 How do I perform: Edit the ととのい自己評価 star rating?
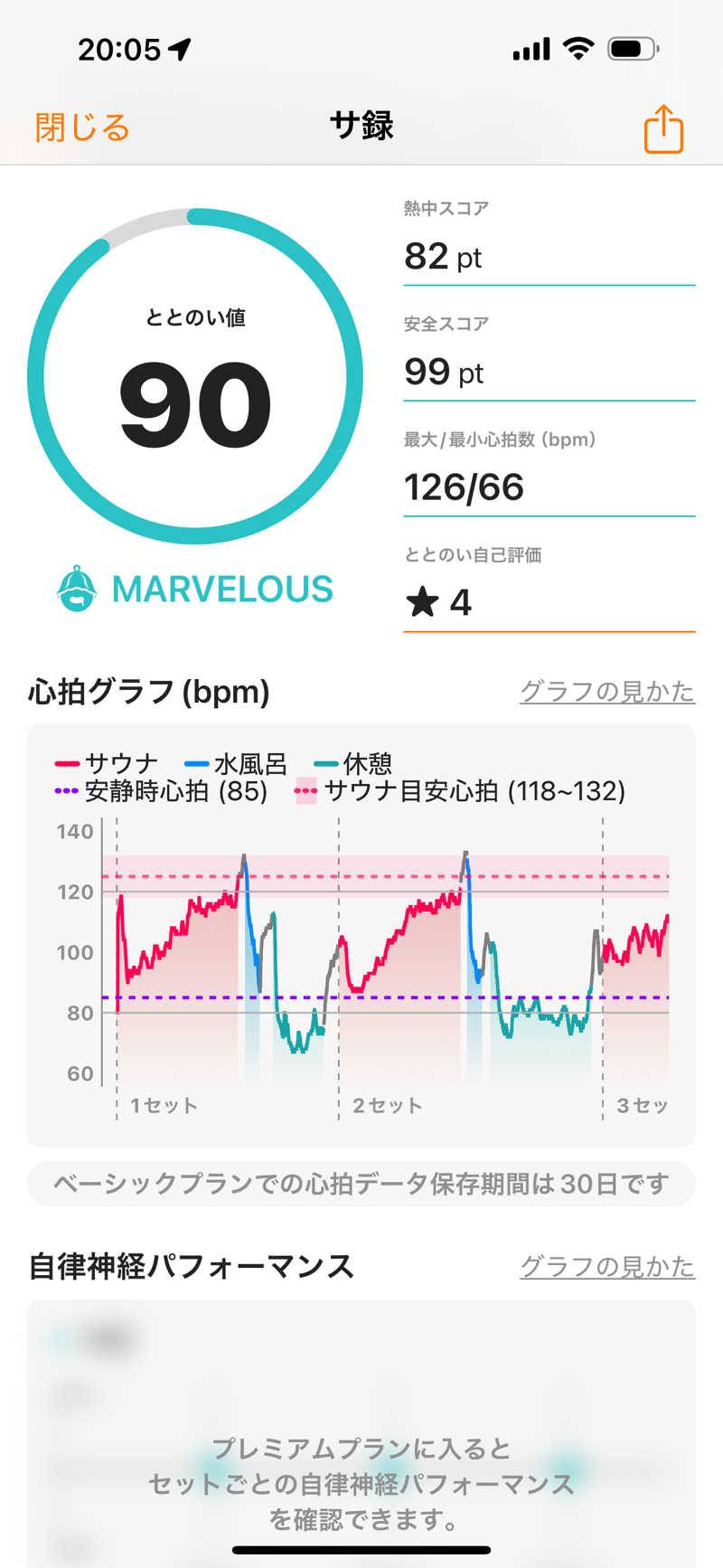click(x=549, y=602)
